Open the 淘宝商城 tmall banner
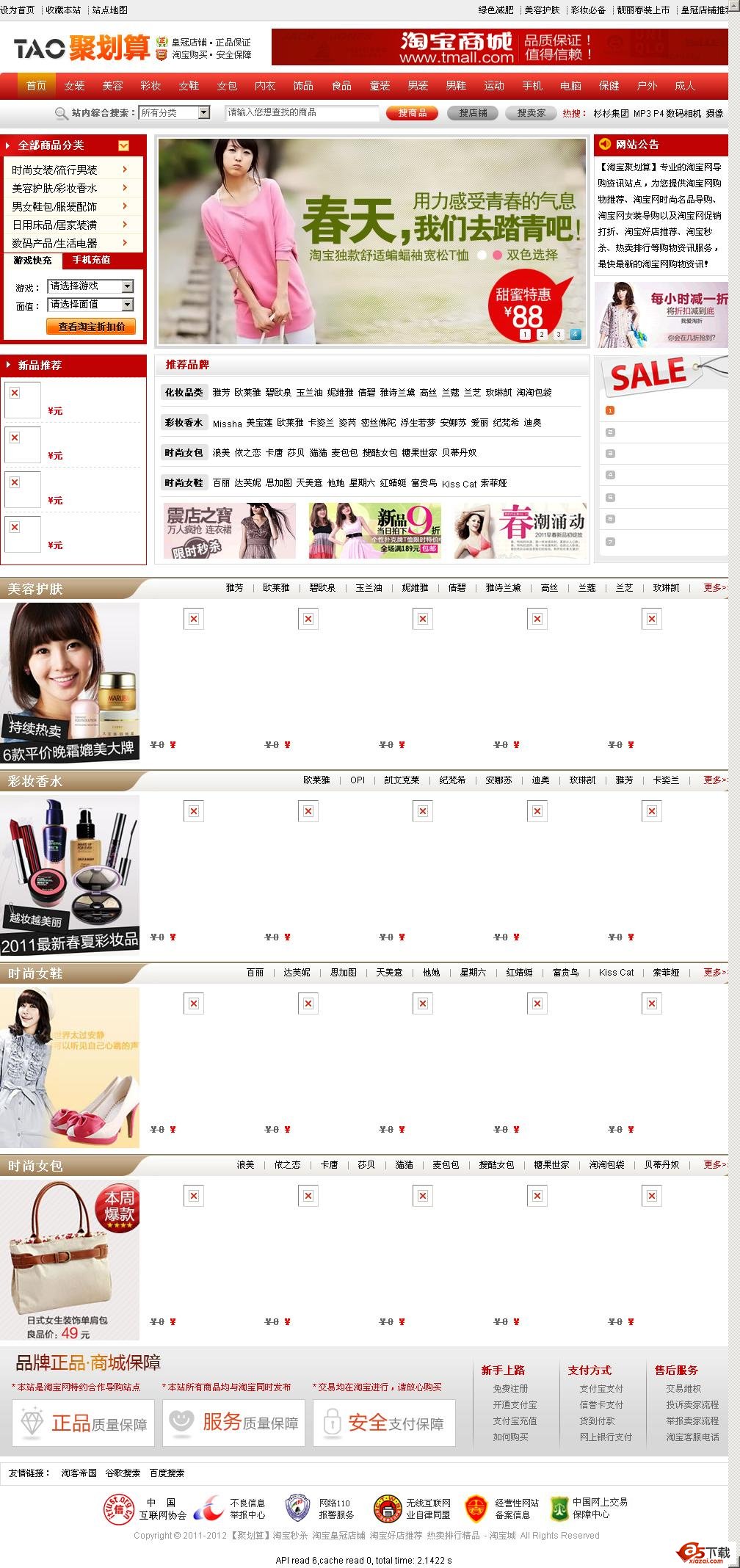Image resolution: width=740 pixels, height=1568 pixels. click(x=499, y=48)
